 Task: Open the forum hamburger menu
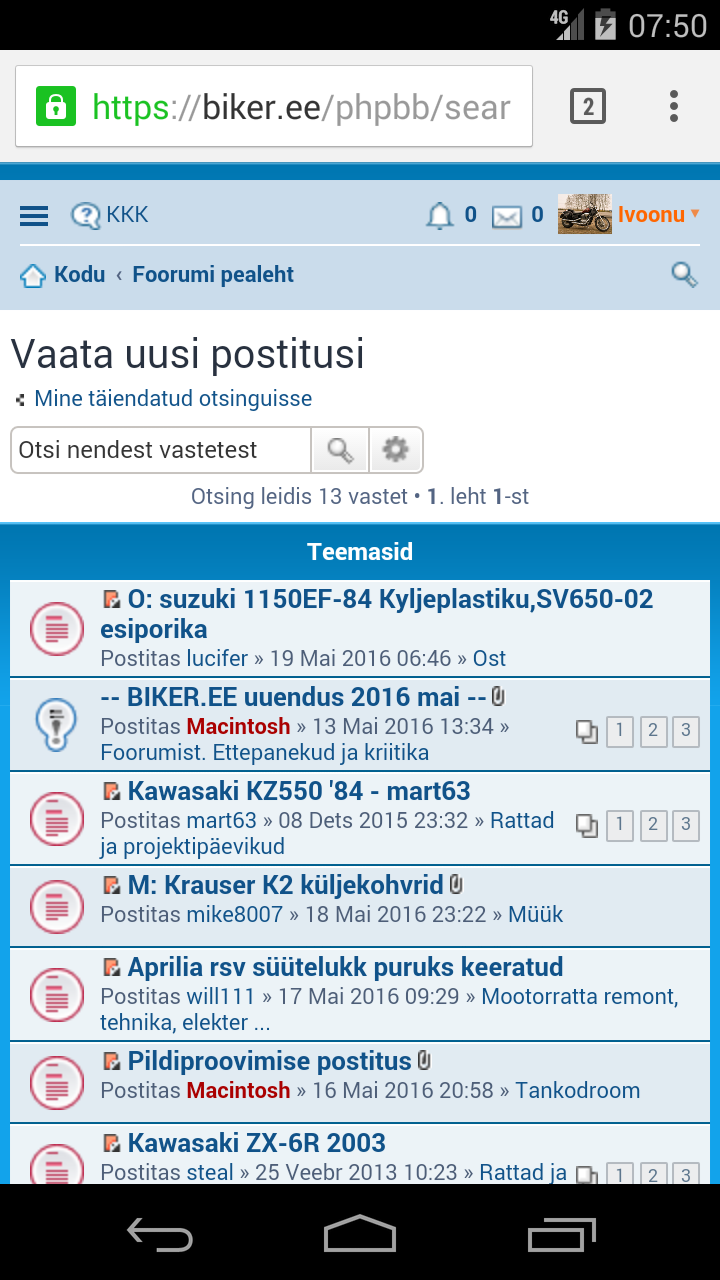34,215
